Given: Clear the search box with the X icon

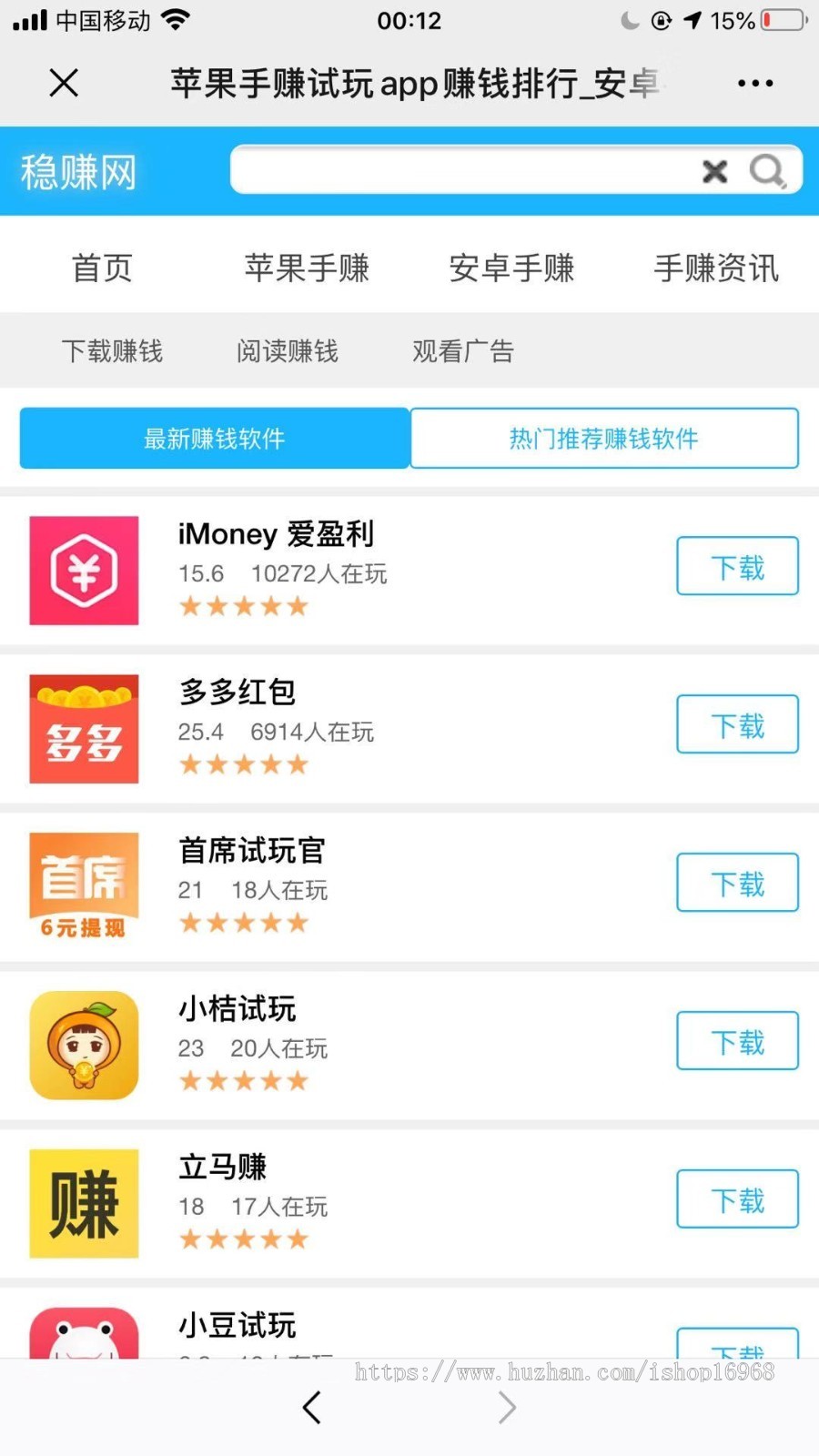Looking at the screenshot, I should pyautogui.click(x=714, y=171).
